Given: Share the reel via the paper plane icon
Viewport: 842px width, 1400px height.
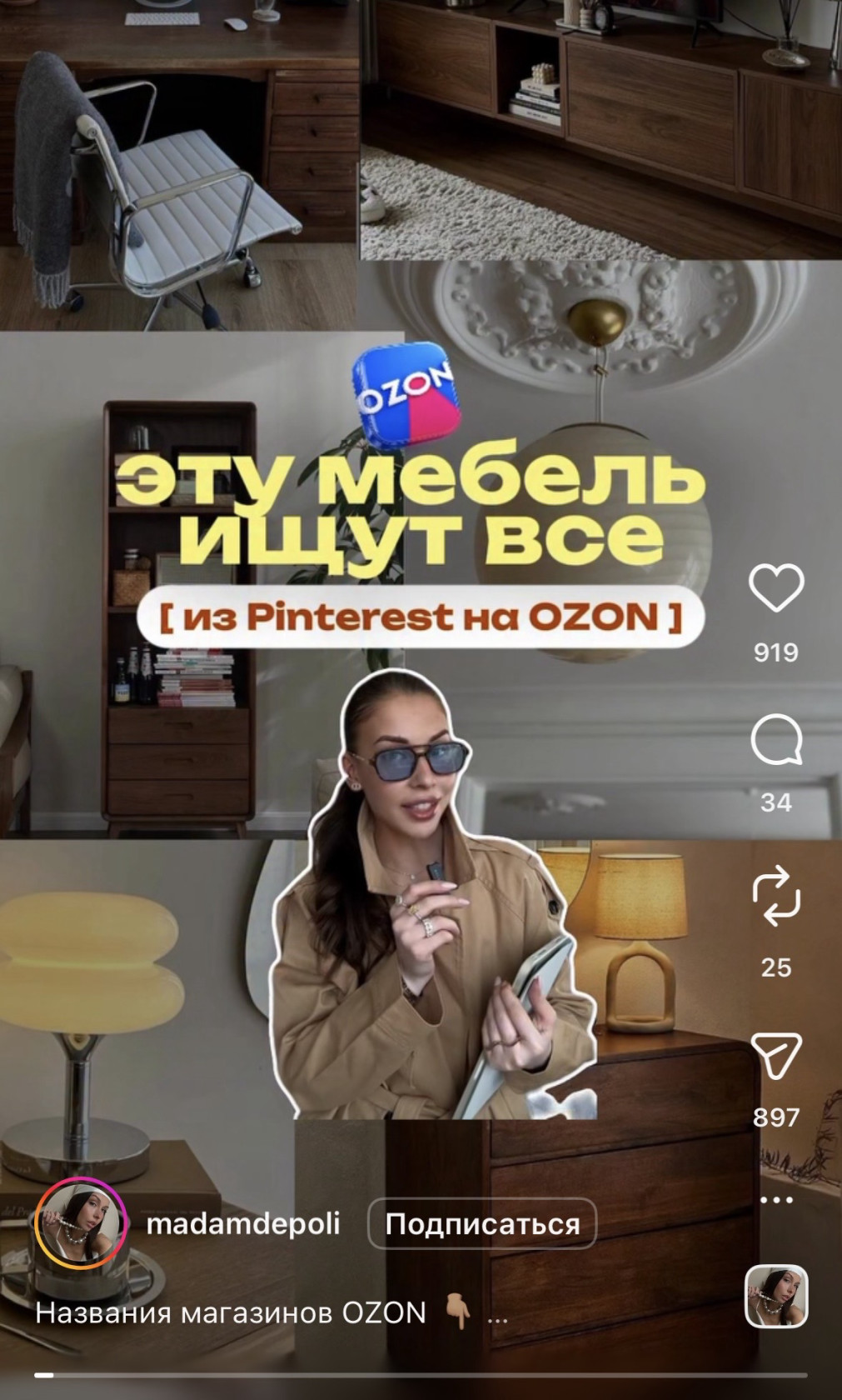Looking at the screenshot, I should [x=776, y=1055].
